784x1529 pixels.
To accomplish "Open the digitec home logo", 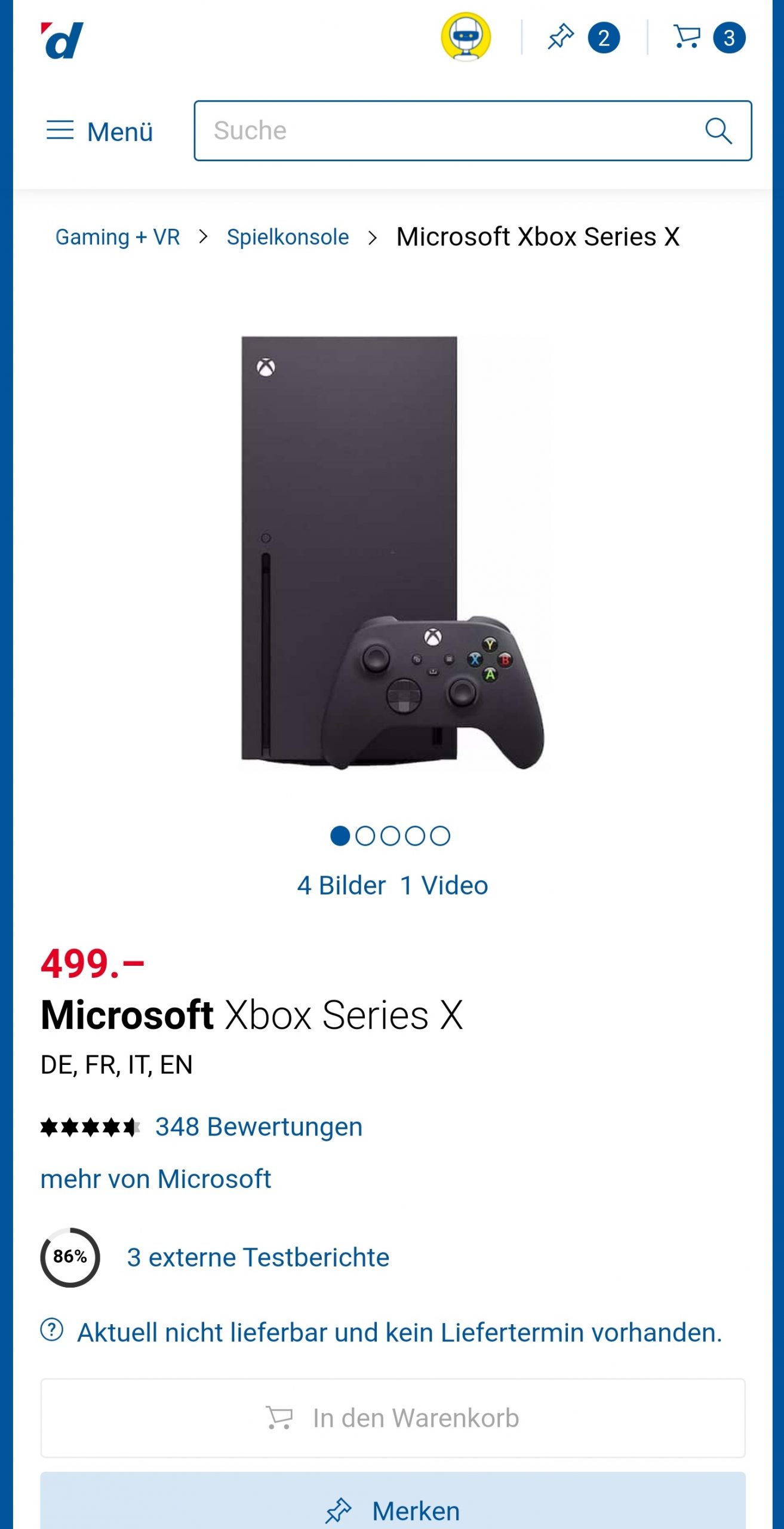I will (x=63, y=41).
